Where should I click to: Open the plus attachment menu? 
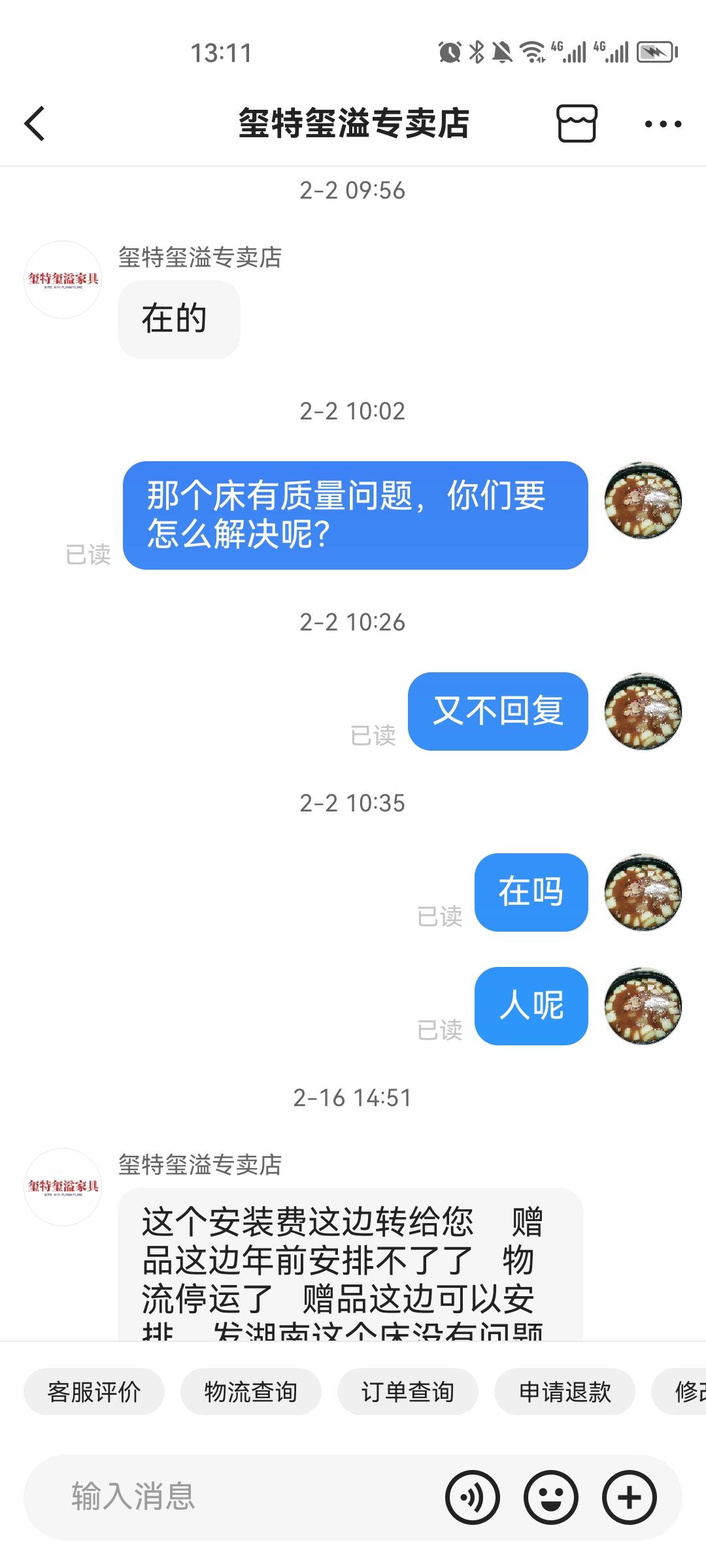point(630,1497)
